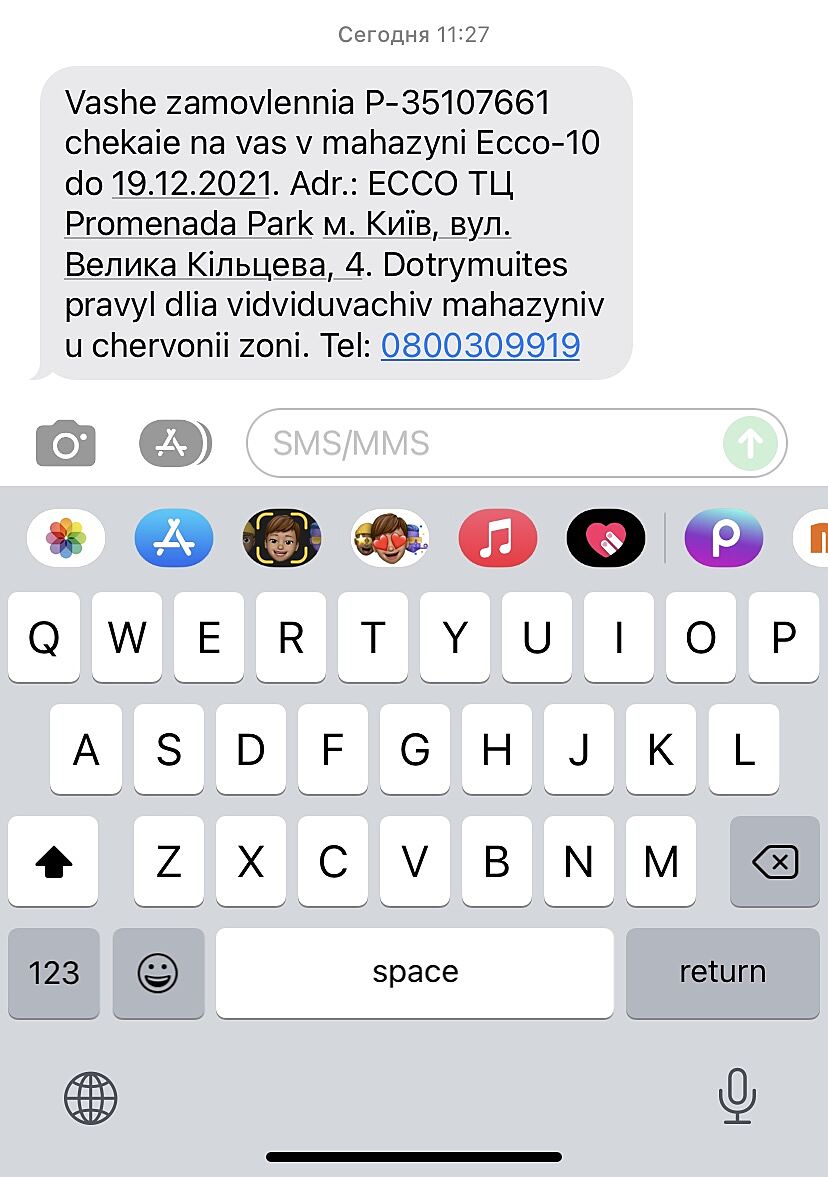Screen dimensions: 828x1177
Task: Open the Music iMessage app
Action: click(498, 539)
